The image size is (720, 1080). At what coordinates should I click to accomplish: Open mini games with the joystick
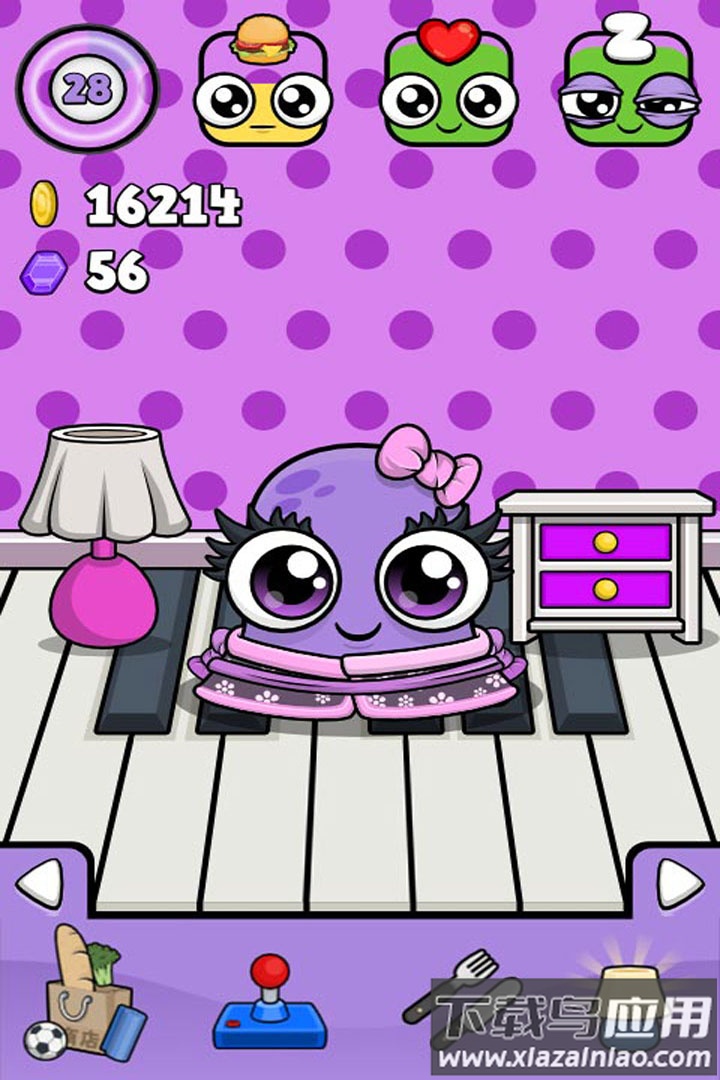pyautogui.click(x=269, y=1003)
